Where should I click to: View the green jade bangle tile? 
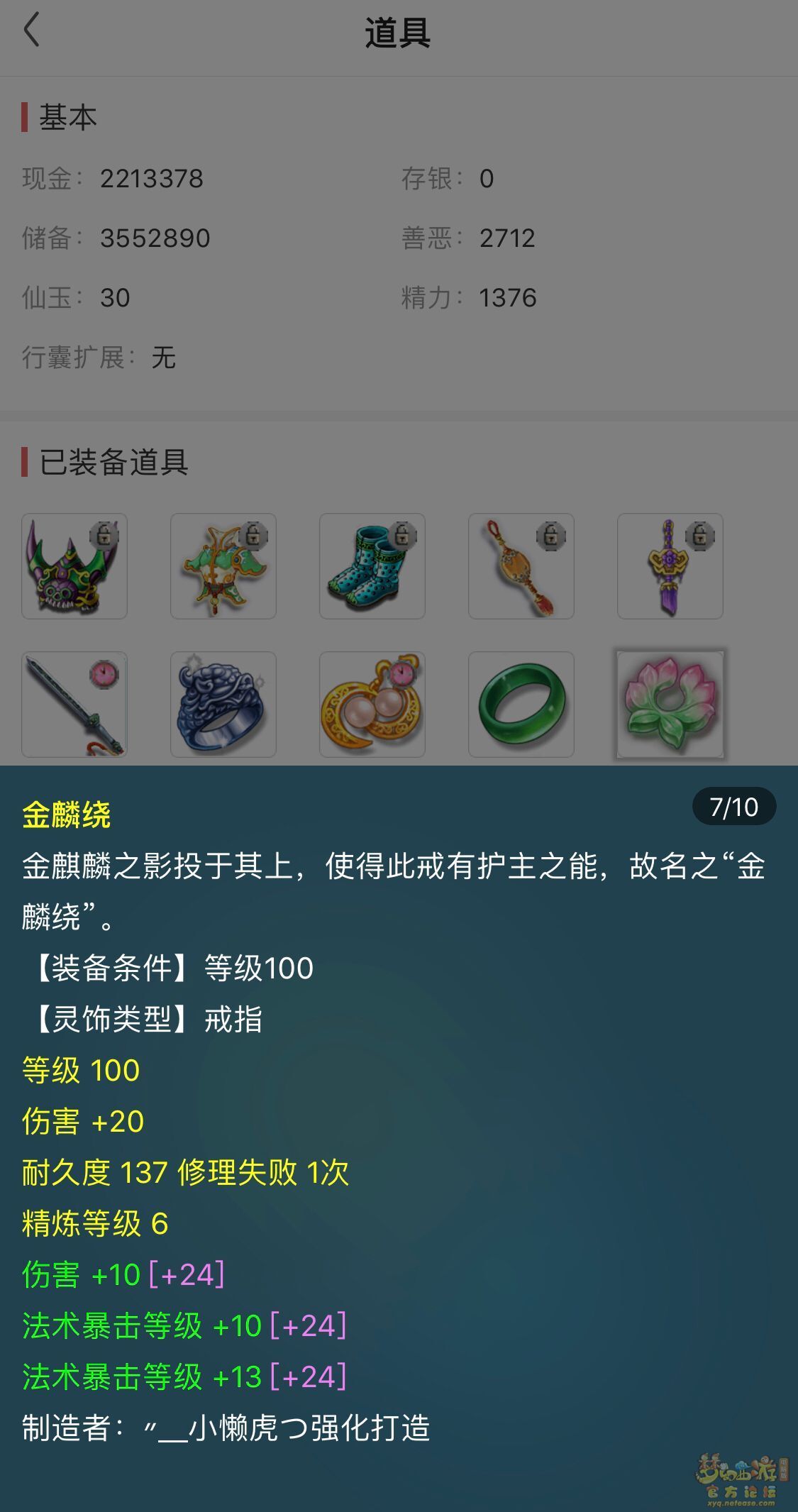(x=521, y=705)
